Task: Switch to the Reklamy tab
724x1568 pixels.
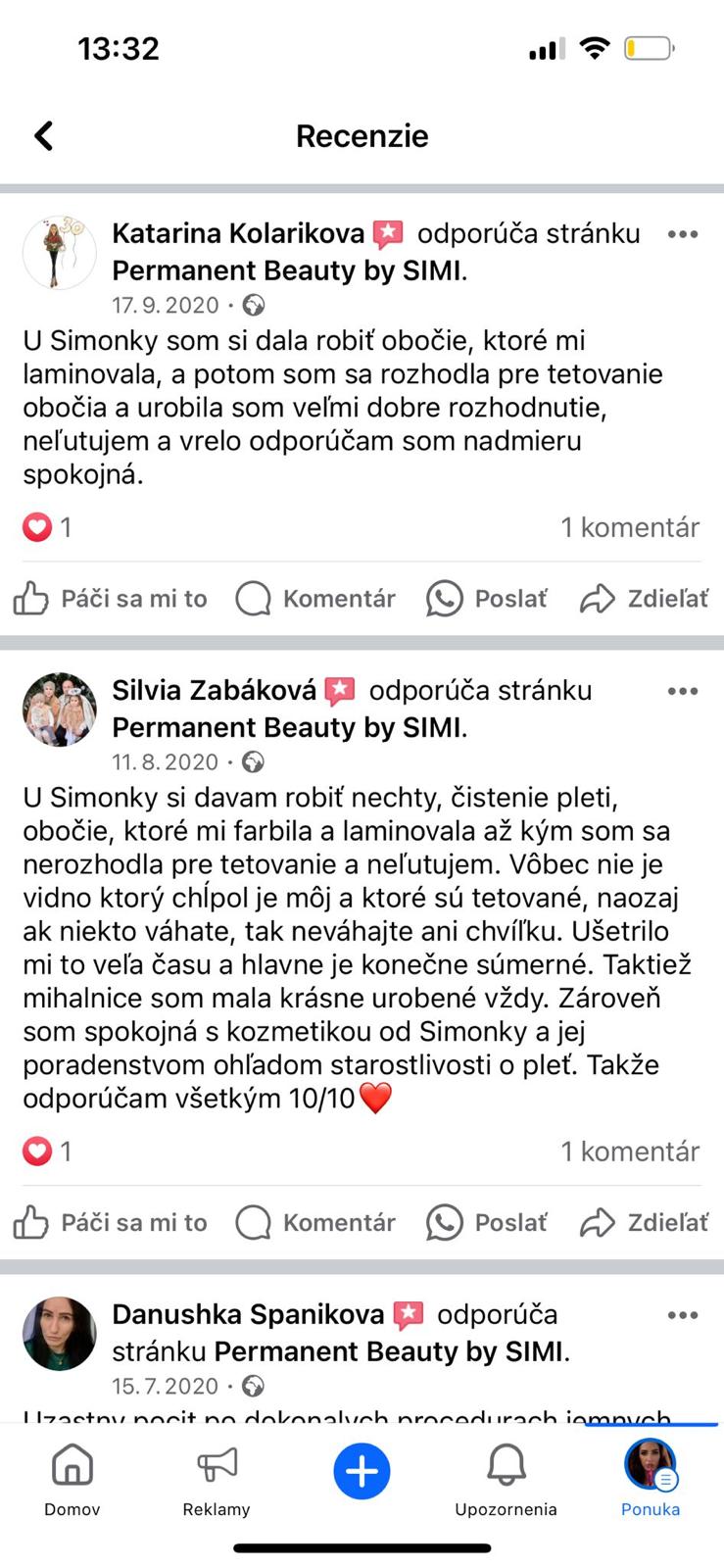Action: click(x=217, y=1479)
